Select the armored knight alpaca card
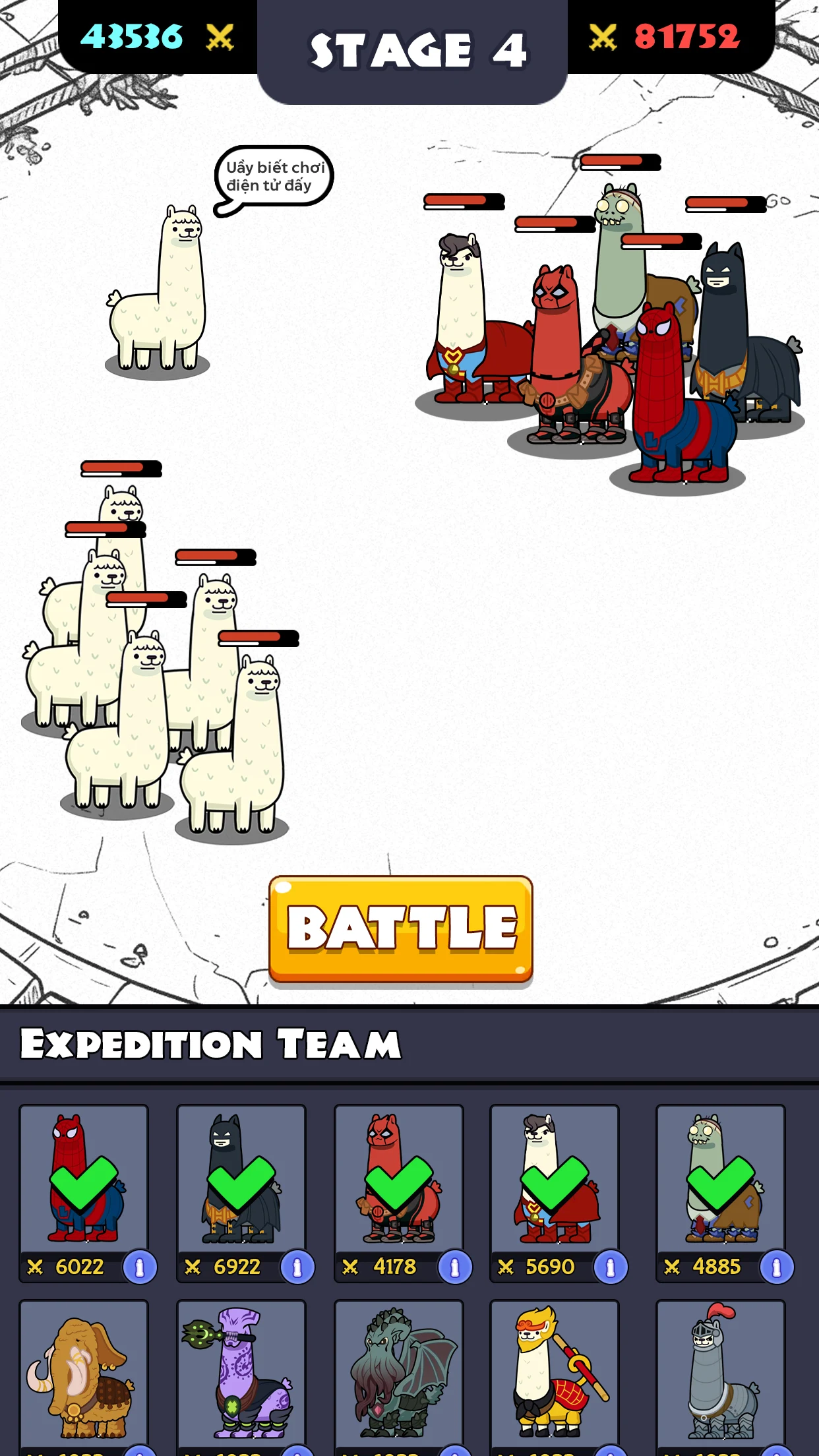The width and height of the screenshot is (819, 1456). tap(720, 1375)
